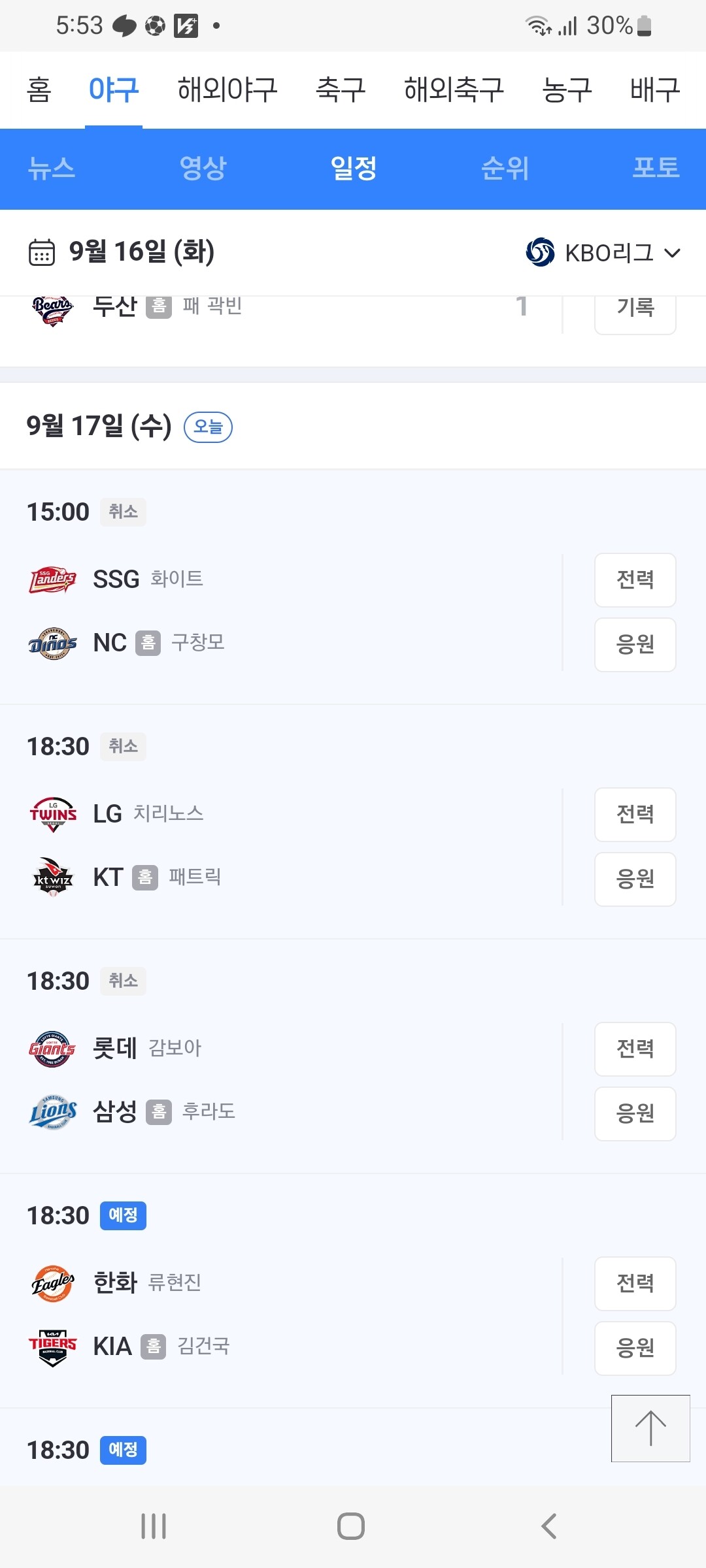The image size is (706, 1568).
Task: View 전력 for SSG vs NC
Action: tap(635, 580)
